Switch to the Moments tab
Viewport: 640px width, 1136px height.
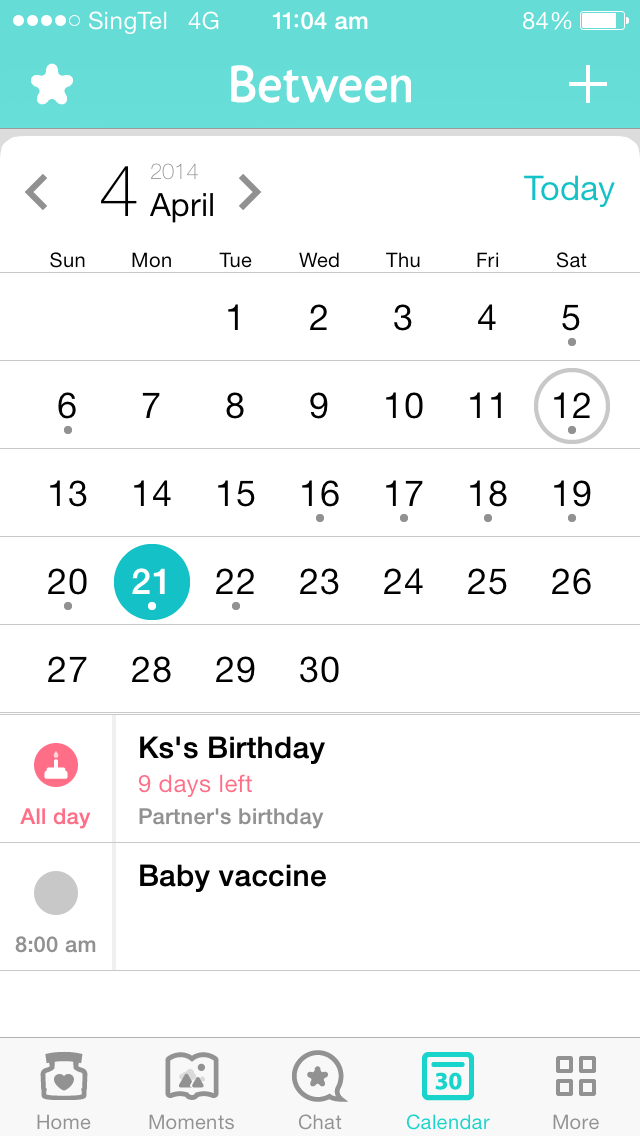[191, 1090]
